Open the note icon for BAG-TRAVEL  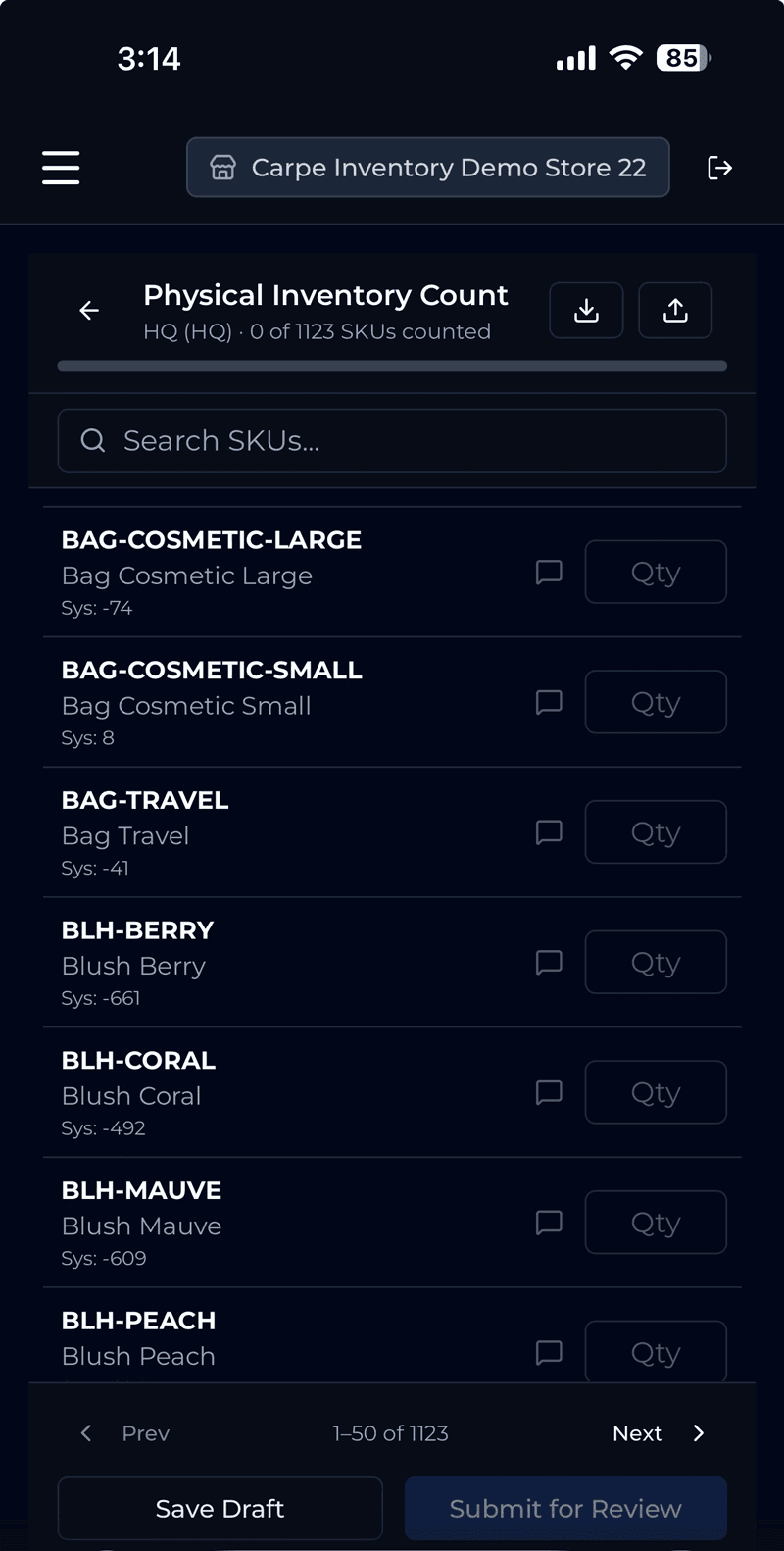(549, 832)
